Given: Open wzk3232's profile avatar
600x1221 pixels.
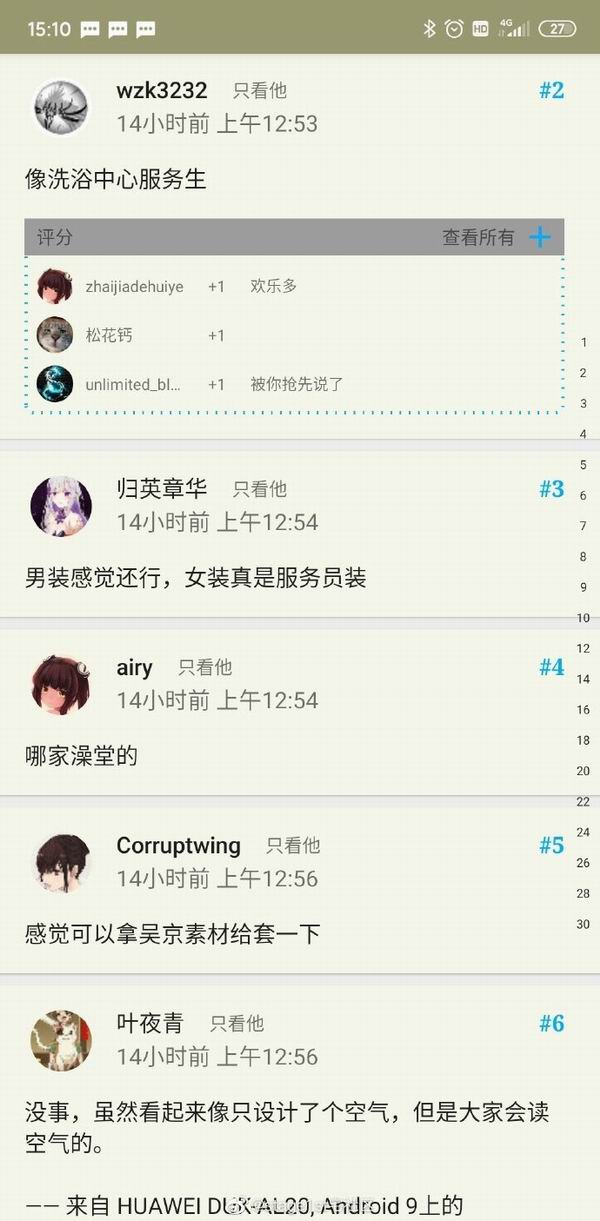Looking at the screenshot, I should click(62, 107).
